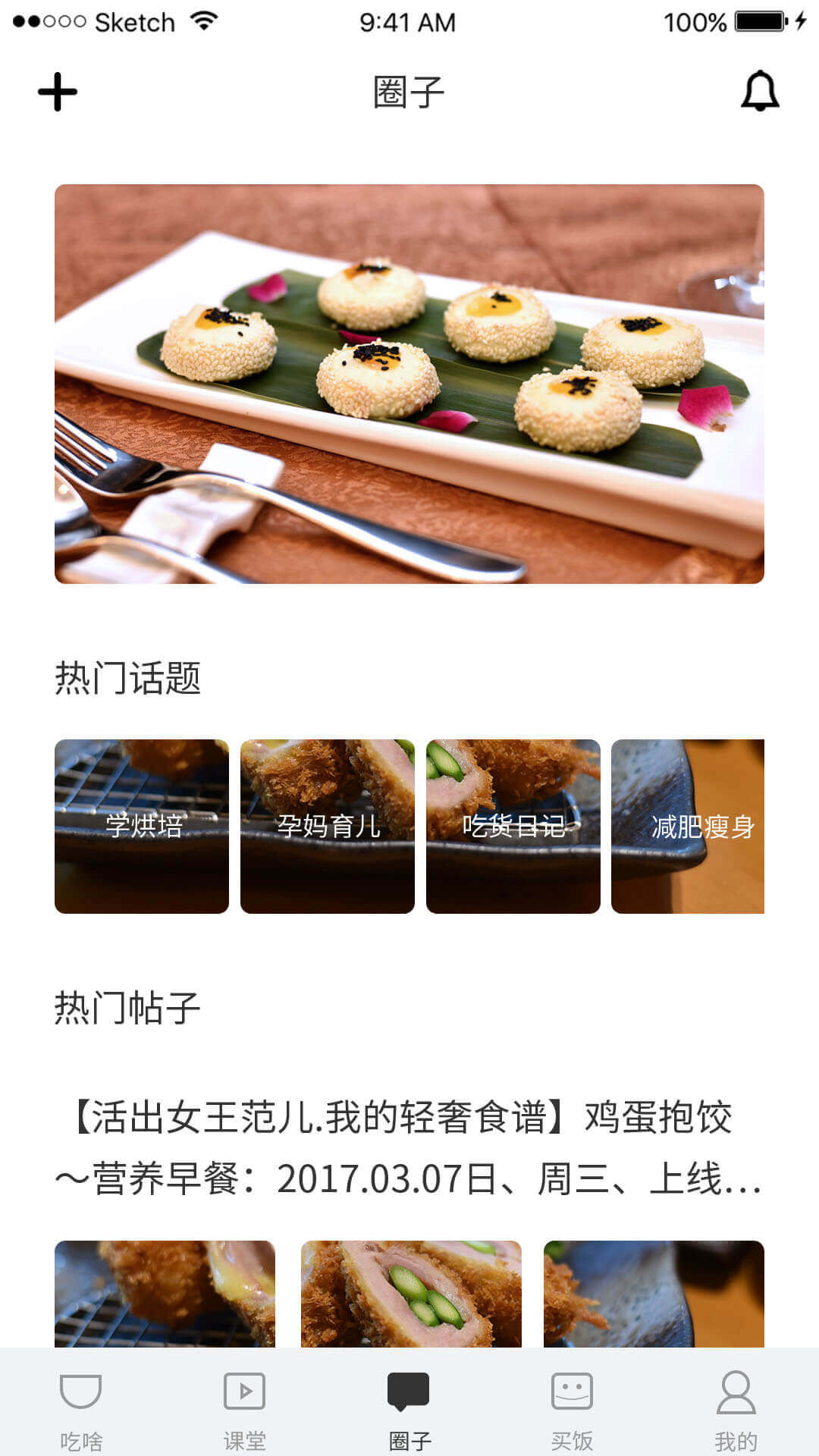Open the featured sesame pastry banner
The image size is (819, 1456).
pyautogui.click(x=409, y=384)
